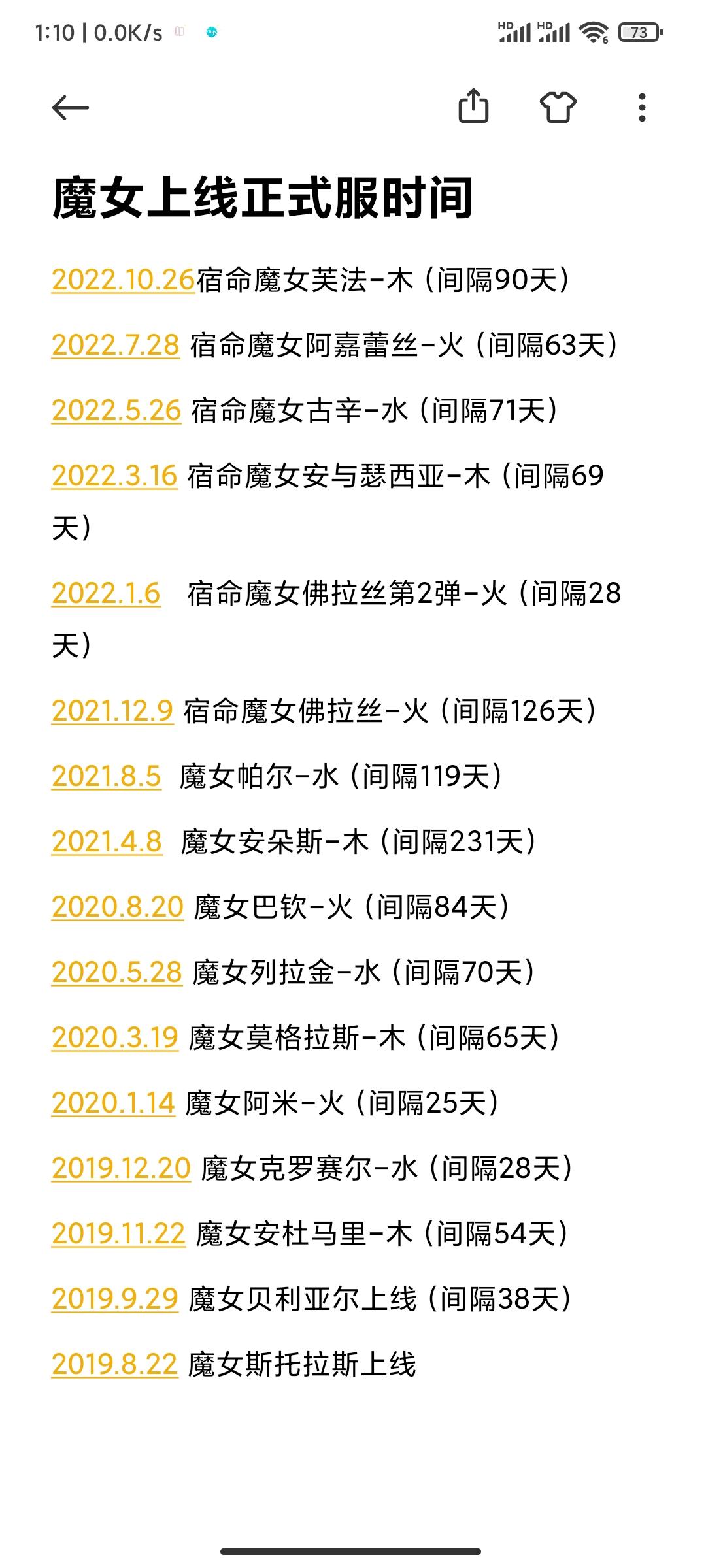
Task: Open the three-dot overflow menu
Action: click(642, 107)
